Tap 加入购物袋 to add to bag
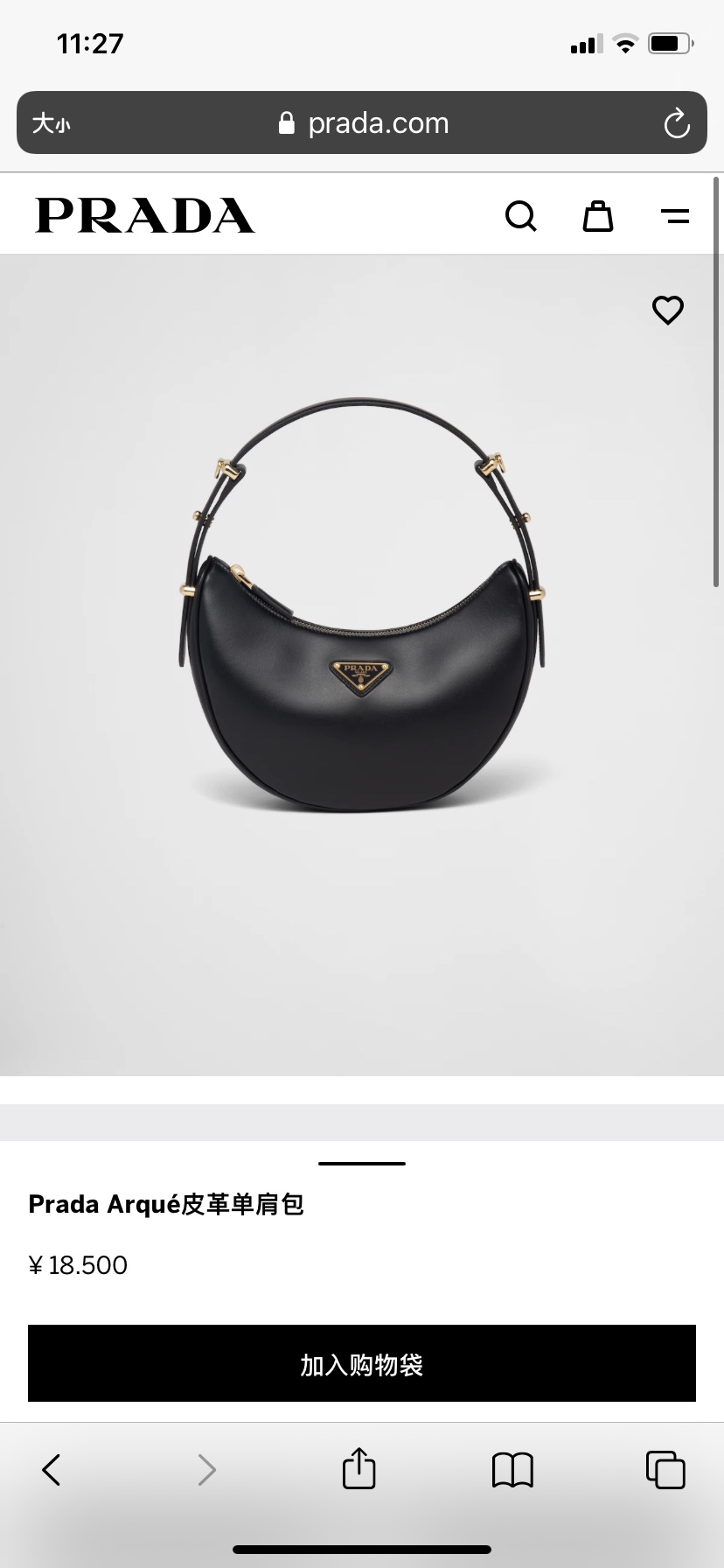This screenshot has height=1568, width=724. coord(362,1363)
